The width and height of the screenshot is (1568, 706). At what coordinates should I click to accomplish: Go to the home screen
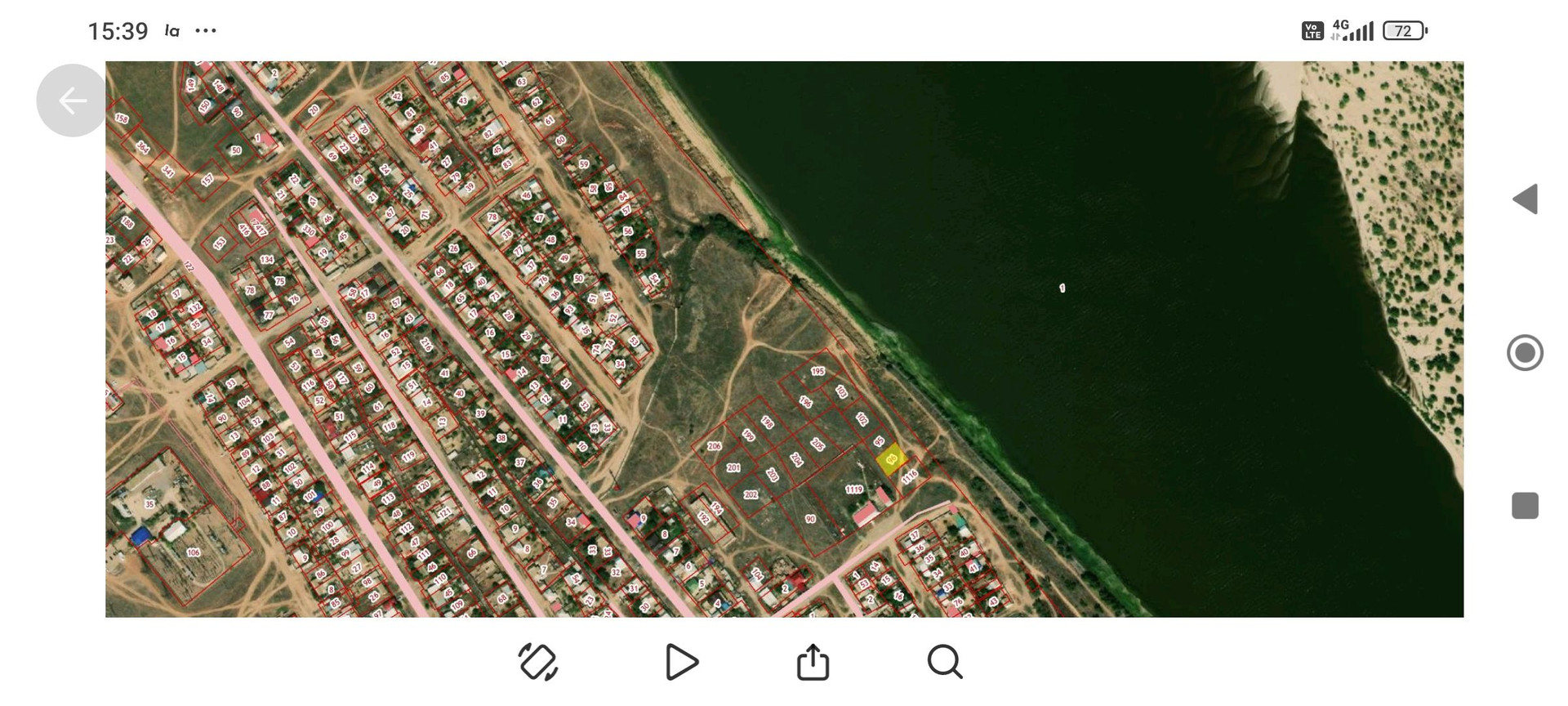click(x=1525, y=353)
